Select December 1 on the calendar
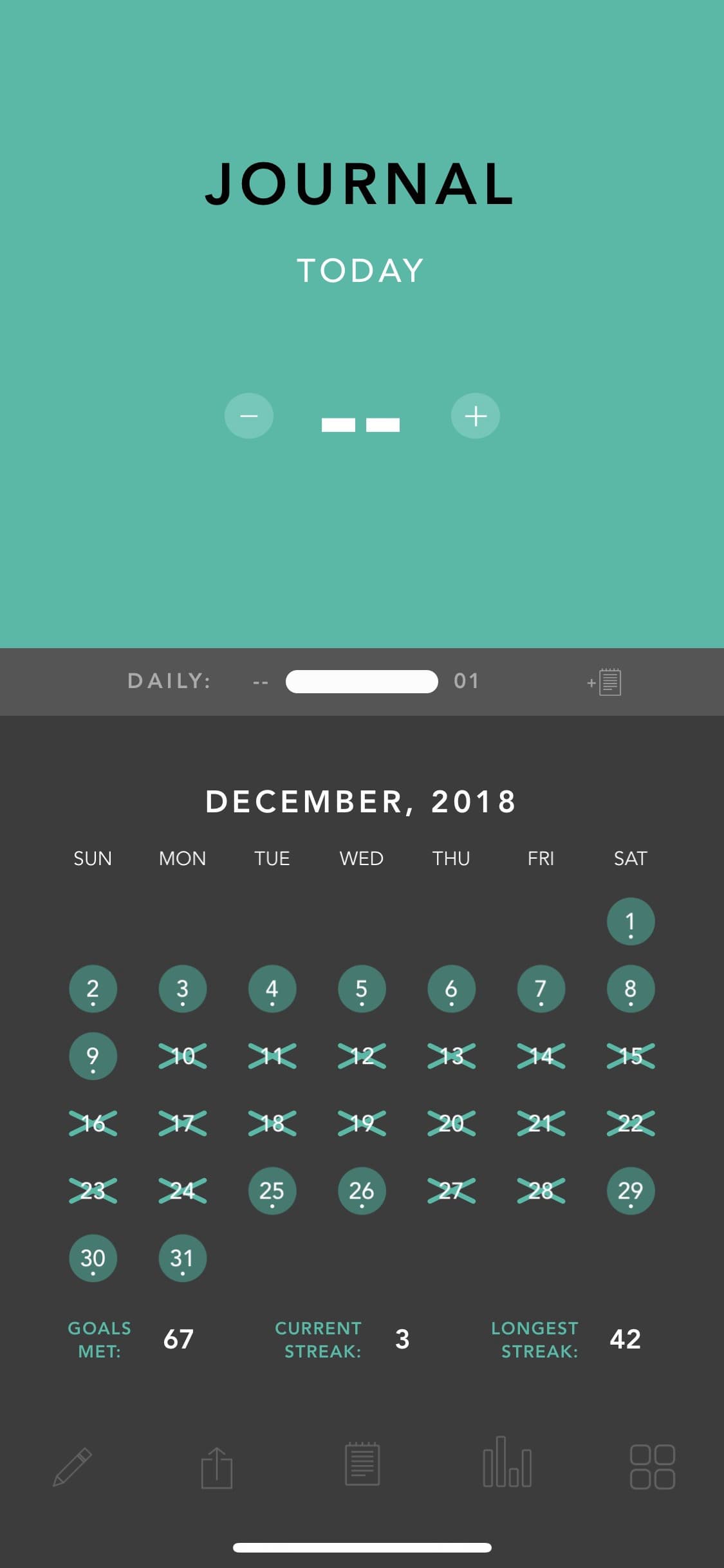The image size is (724, 1568). 630,921
